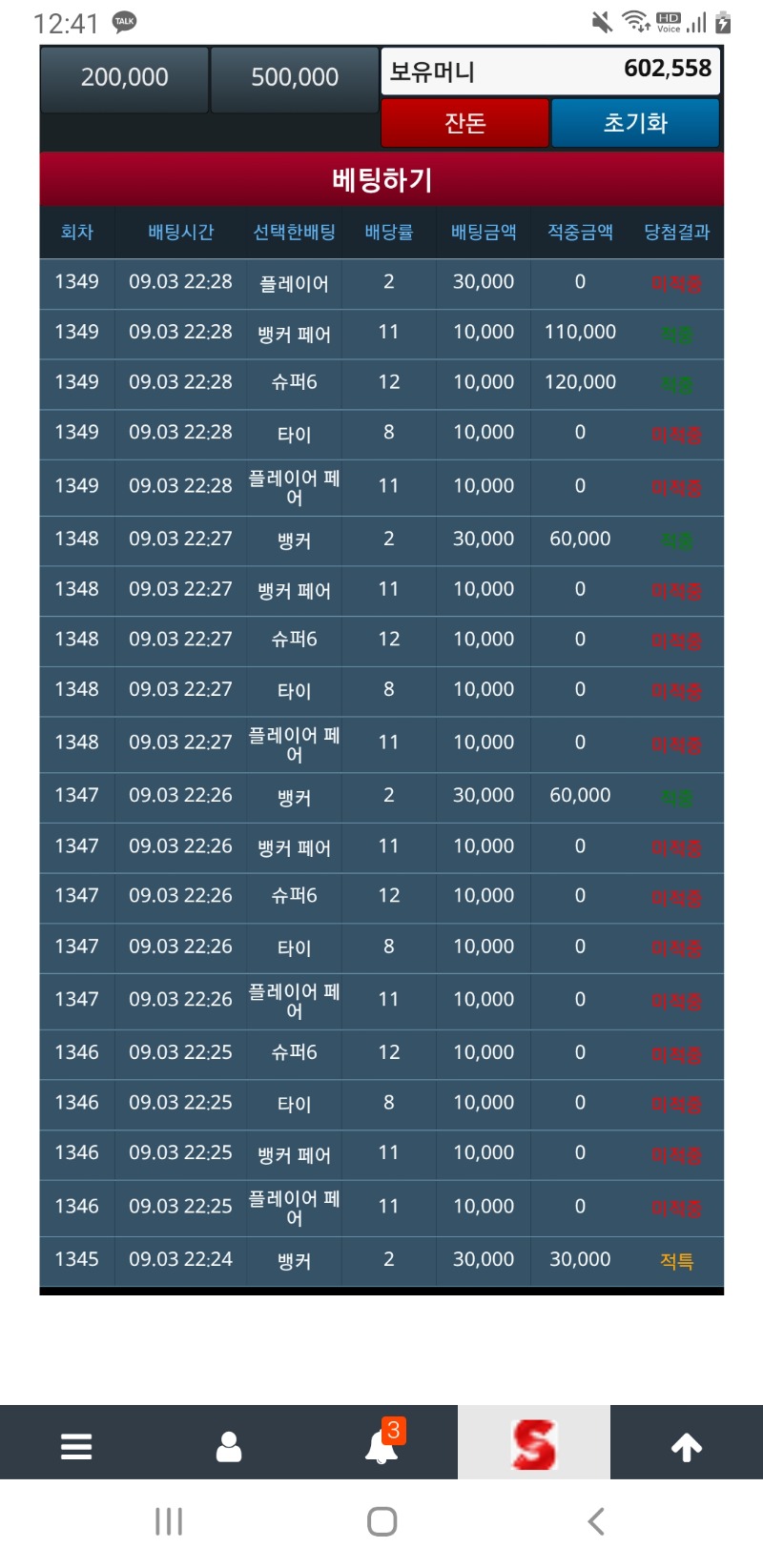Jump to top with the up arrow
This screenshot has height=1568, width=763.
[687, 1447]
